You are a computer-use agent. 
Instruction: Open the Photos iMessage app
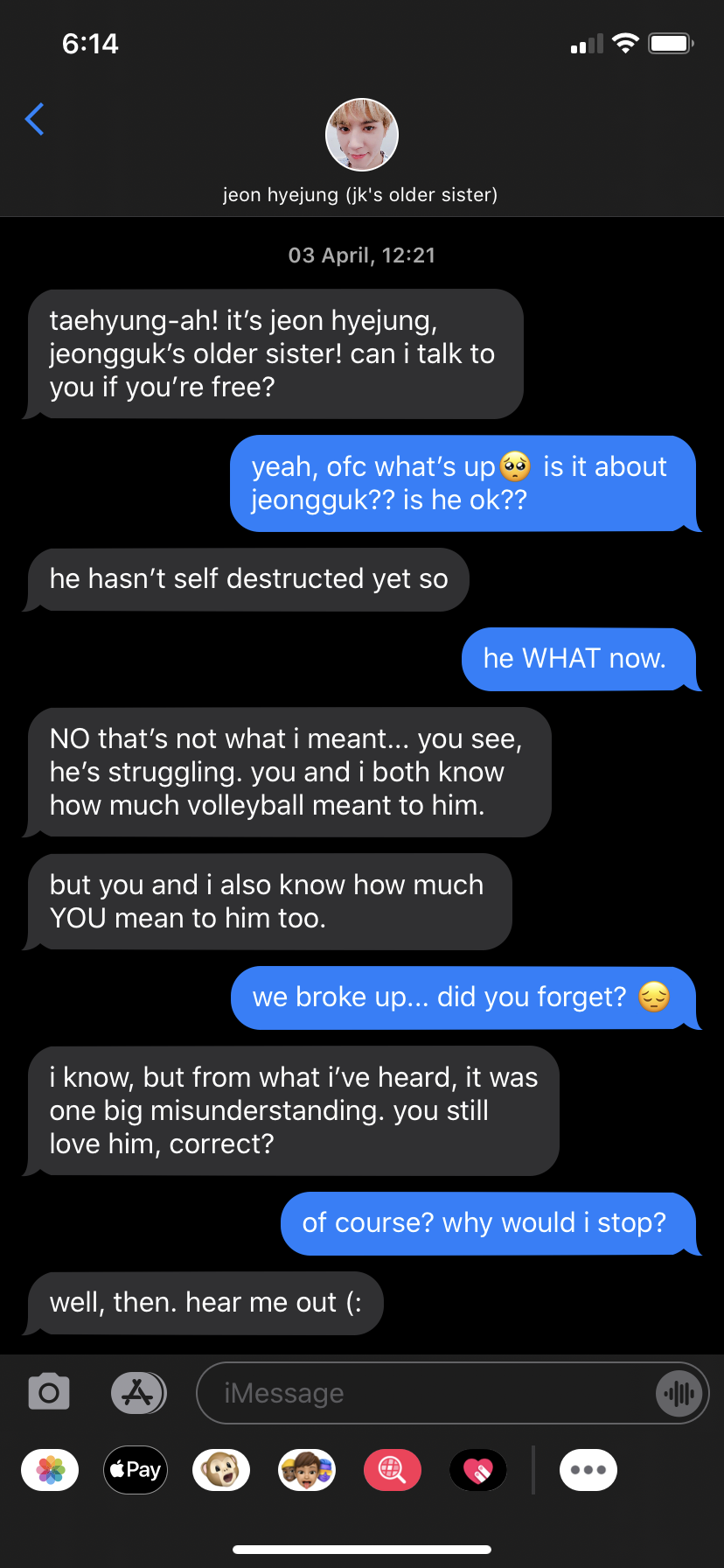click(x=50, y=1470)
